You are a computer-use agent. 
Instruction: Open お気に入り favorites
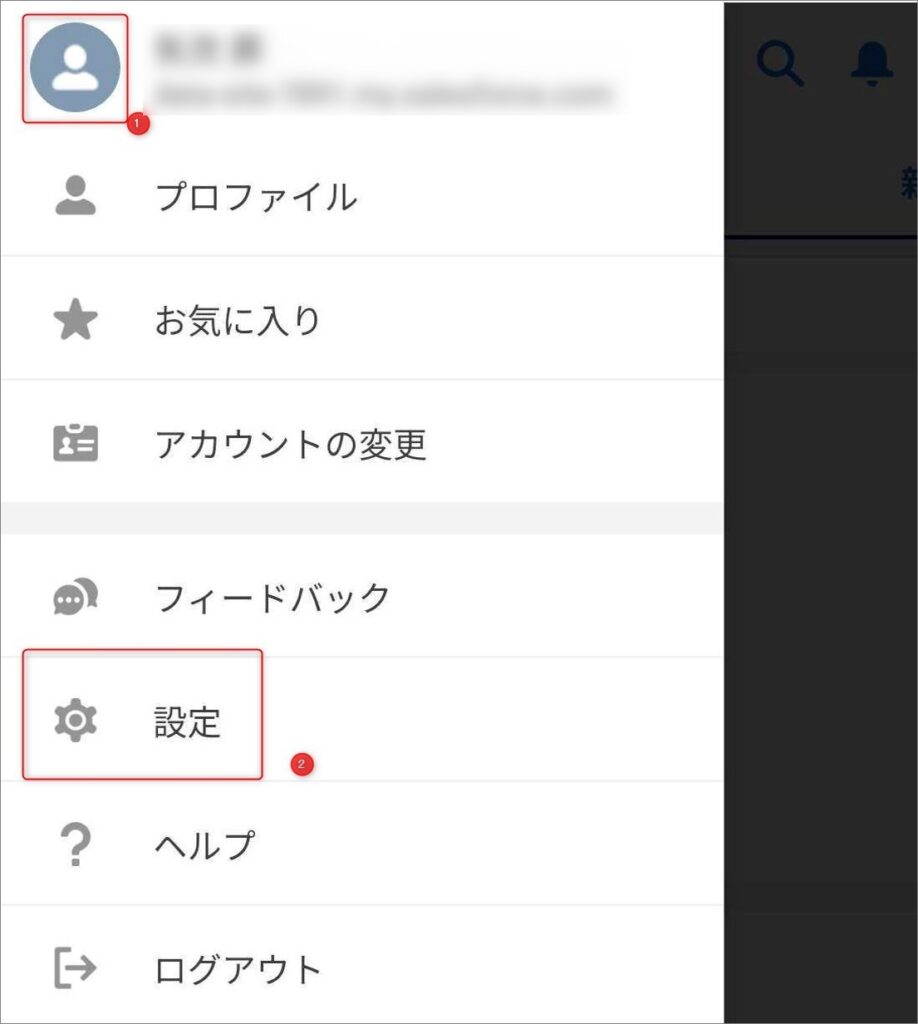tap(237, 321)
